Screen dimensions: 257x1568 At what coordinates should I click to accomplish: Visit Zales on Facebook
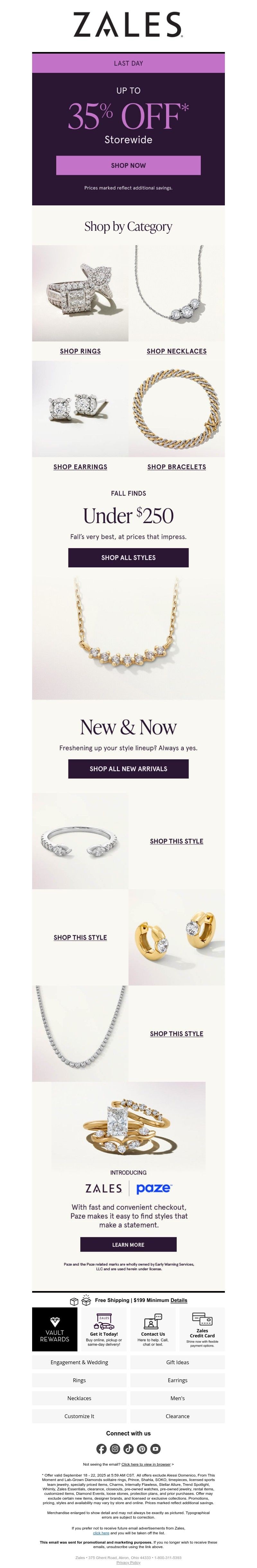point(101,1449)
